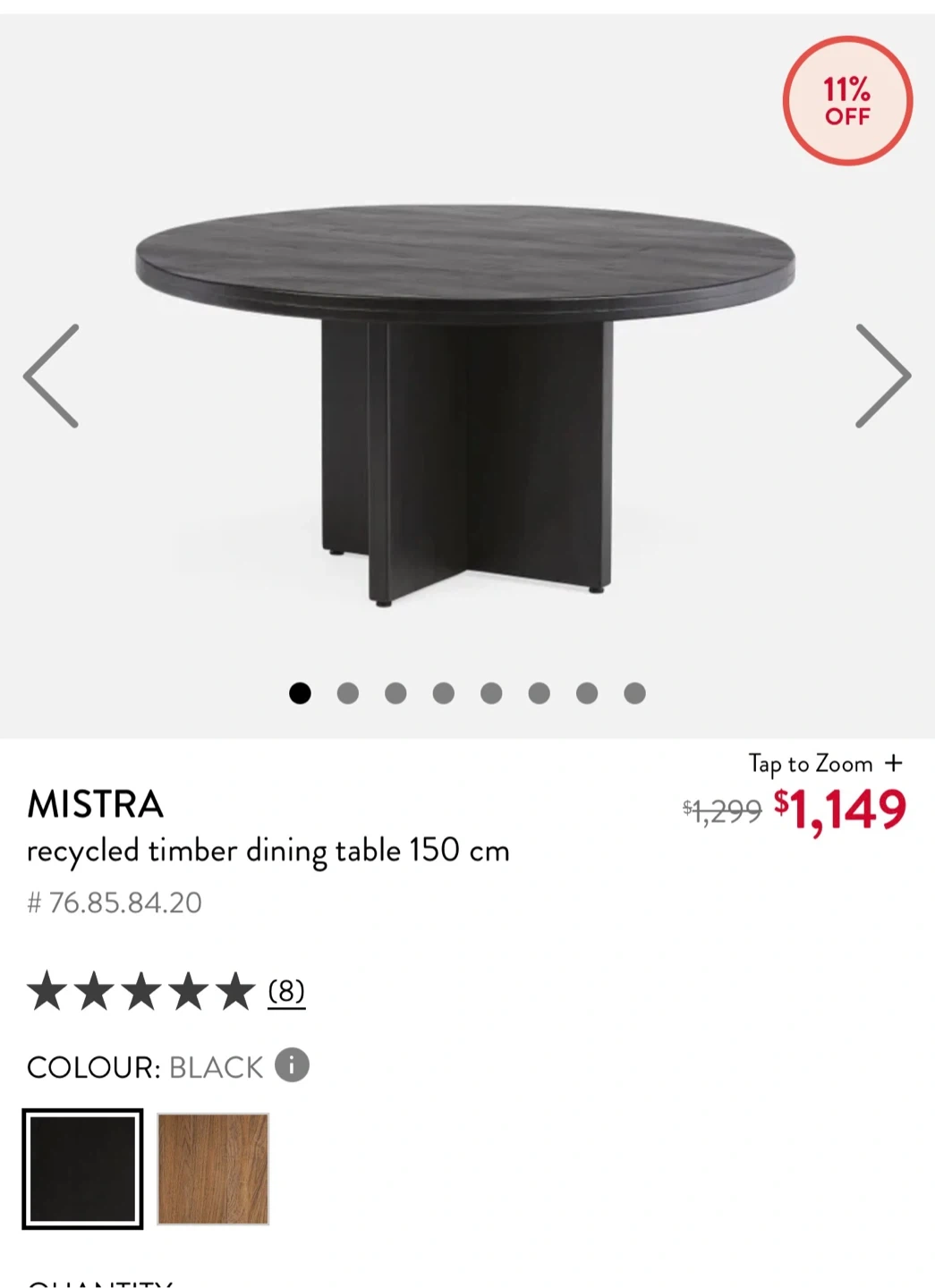Select the black colour swatch

pos(82,1169)
